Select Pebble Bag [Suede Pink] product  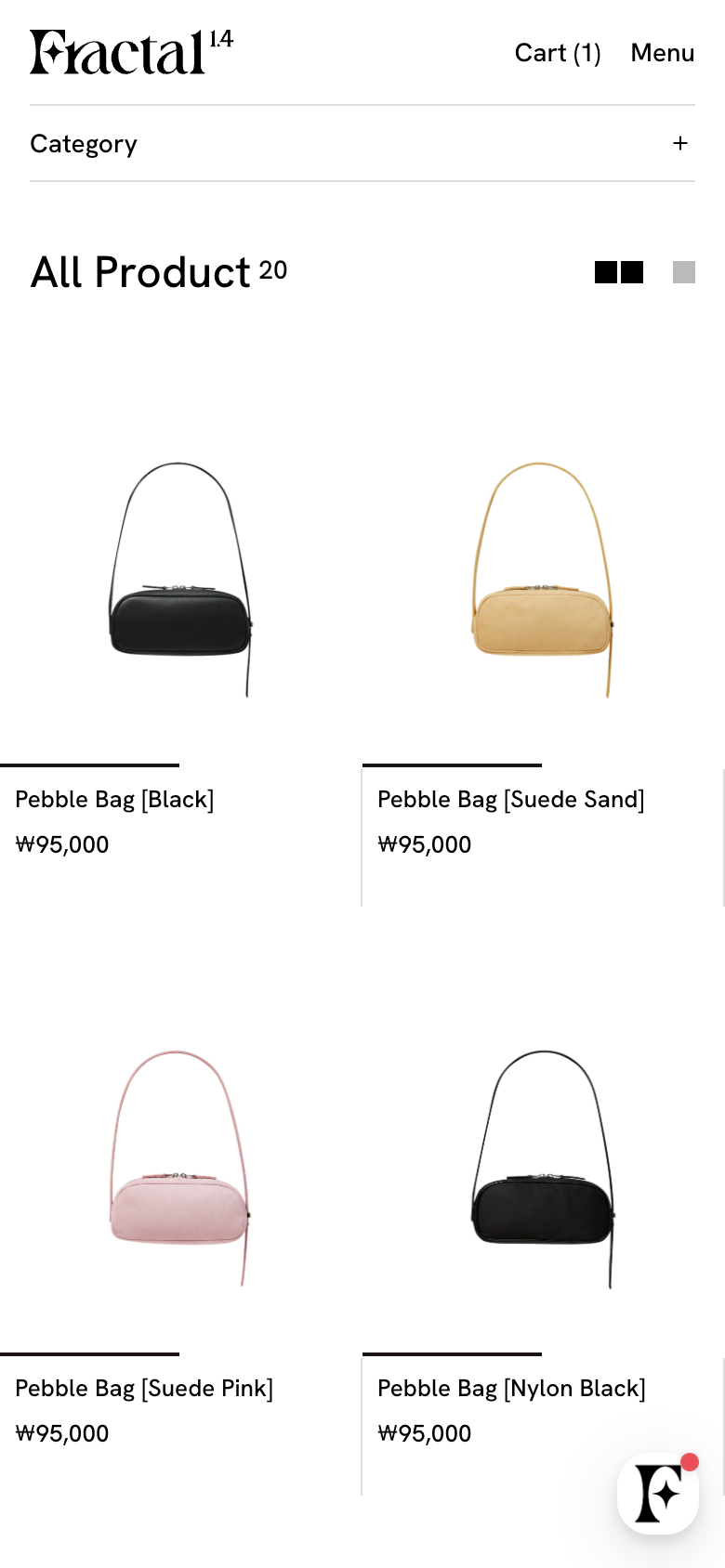[180, 1169]
